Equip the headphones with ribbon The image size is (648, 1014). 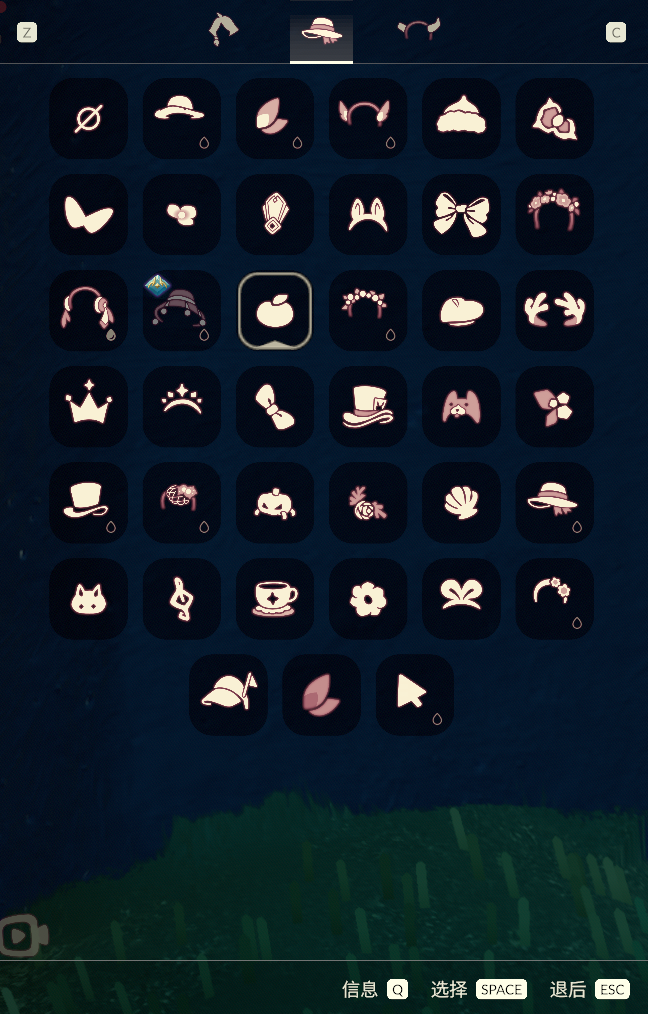88,310
